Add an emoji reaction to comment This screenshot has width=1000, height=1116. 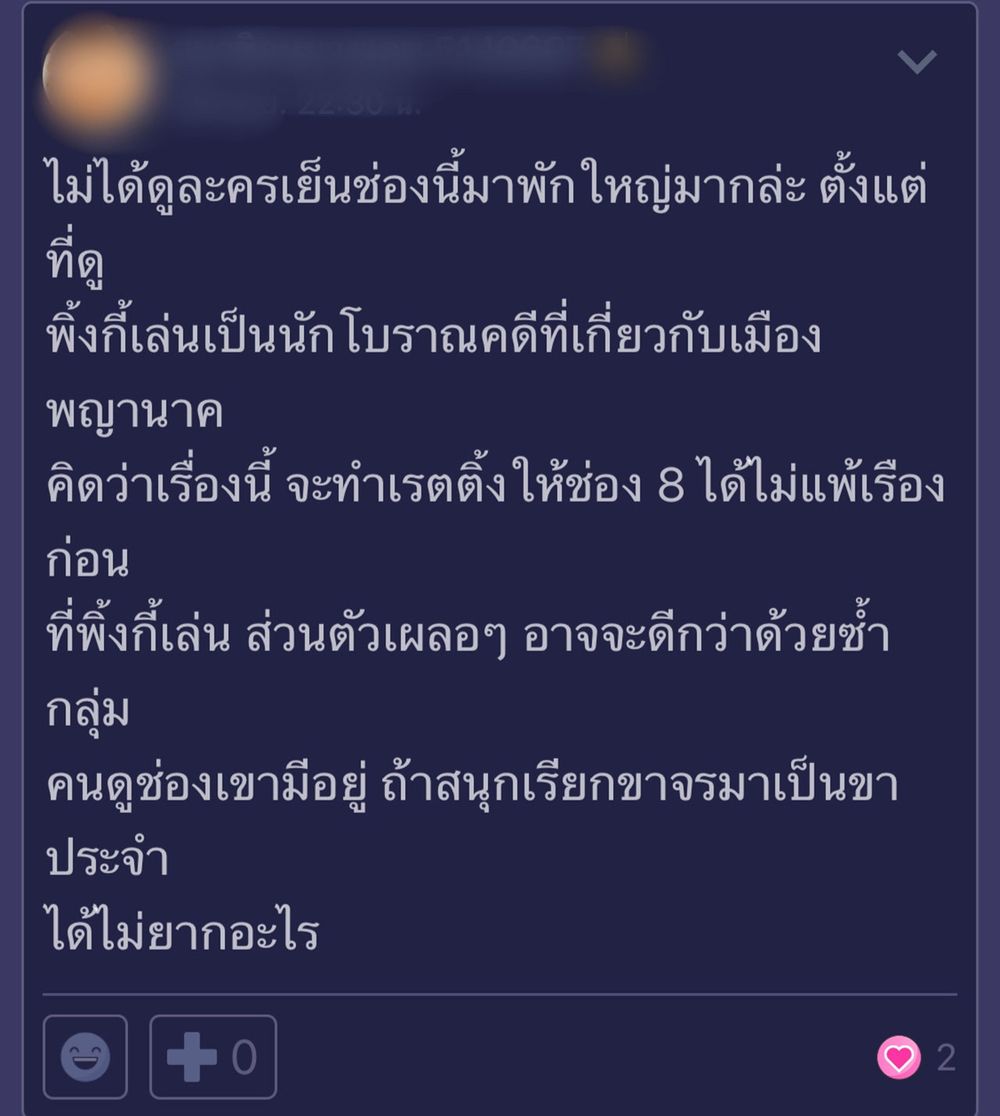[x=85, y=1057]
